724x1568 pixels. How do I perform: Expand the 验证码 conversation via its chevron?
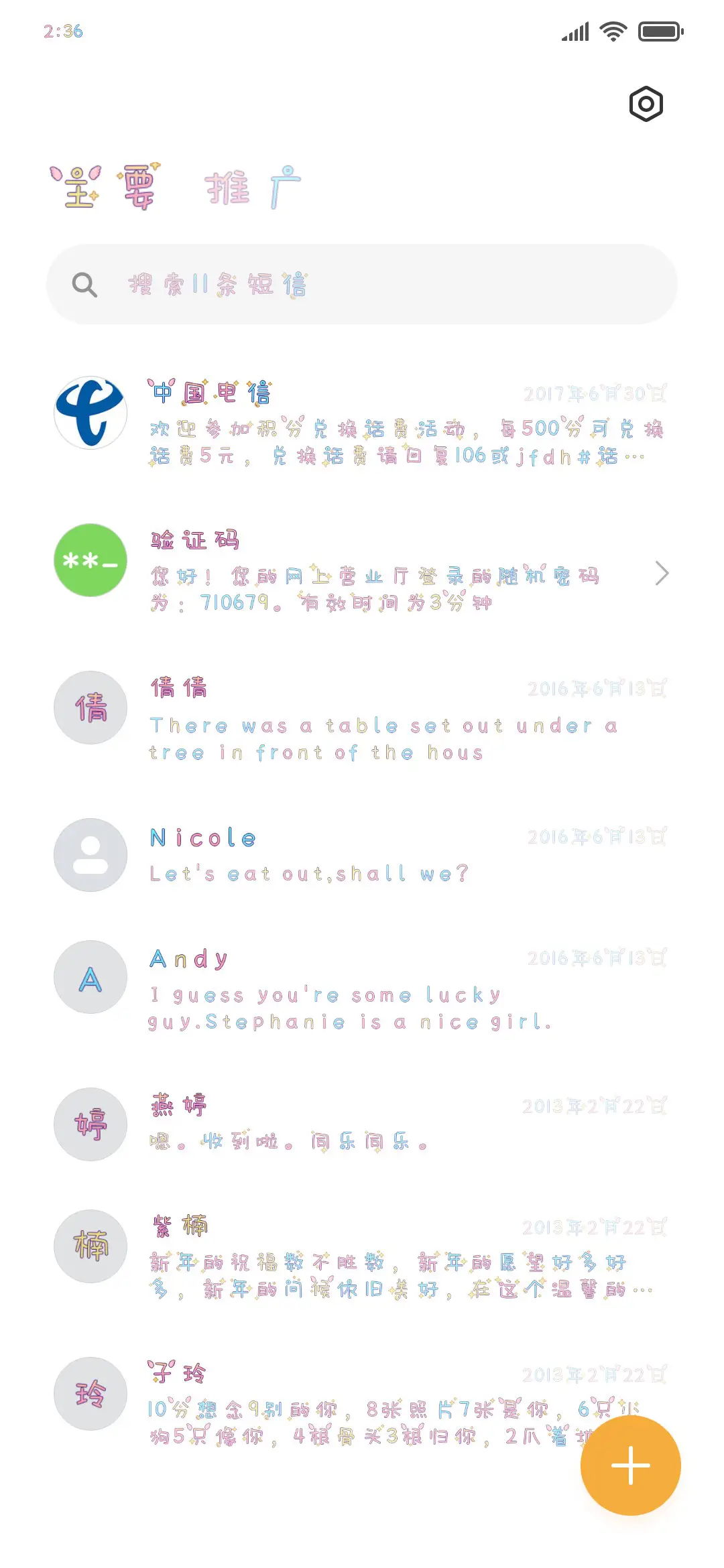coord(662,574)
